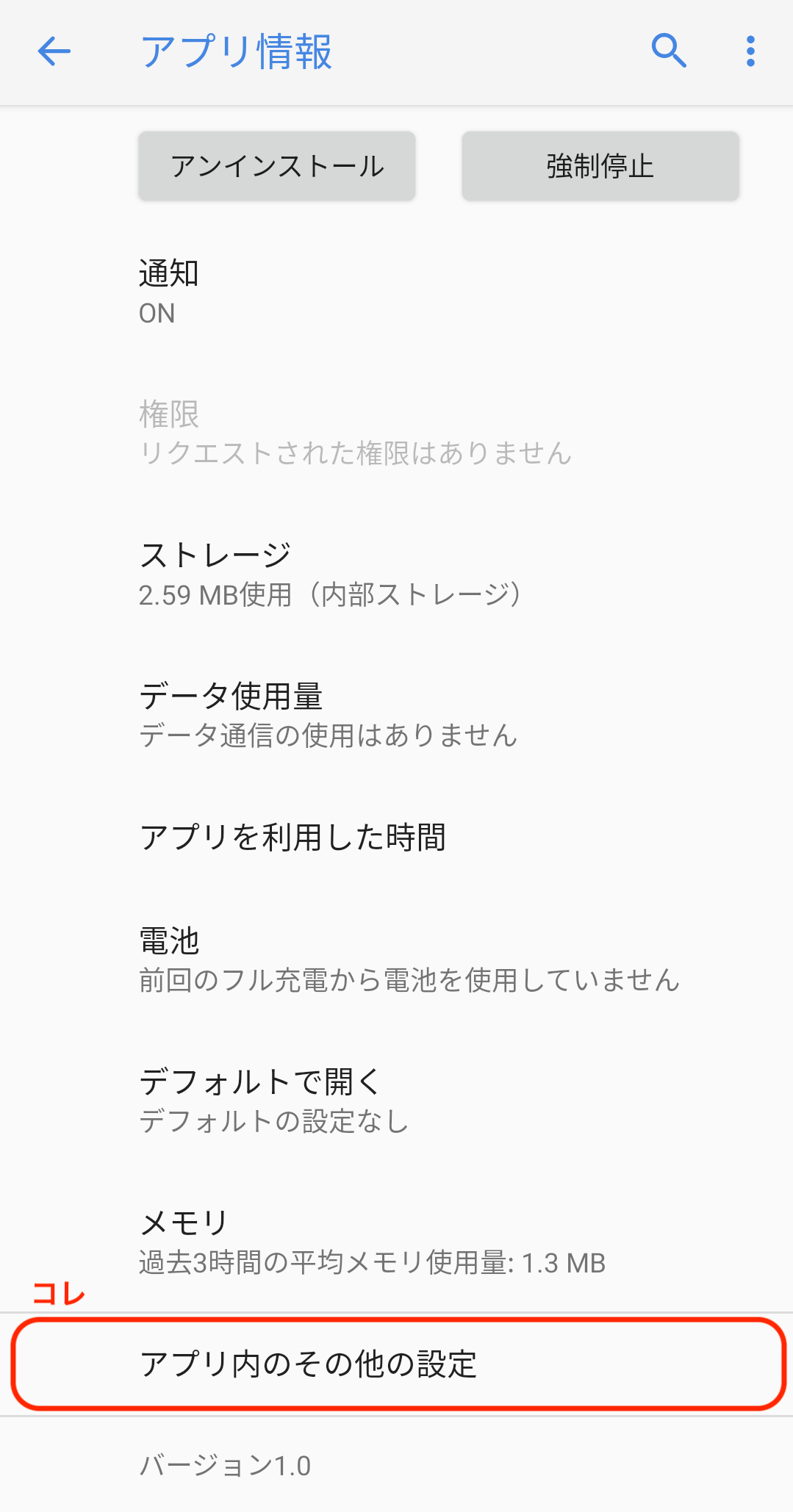The image size is (793, 1512).
Task: Open デフォルトで開く settings
Action: 397,1101
